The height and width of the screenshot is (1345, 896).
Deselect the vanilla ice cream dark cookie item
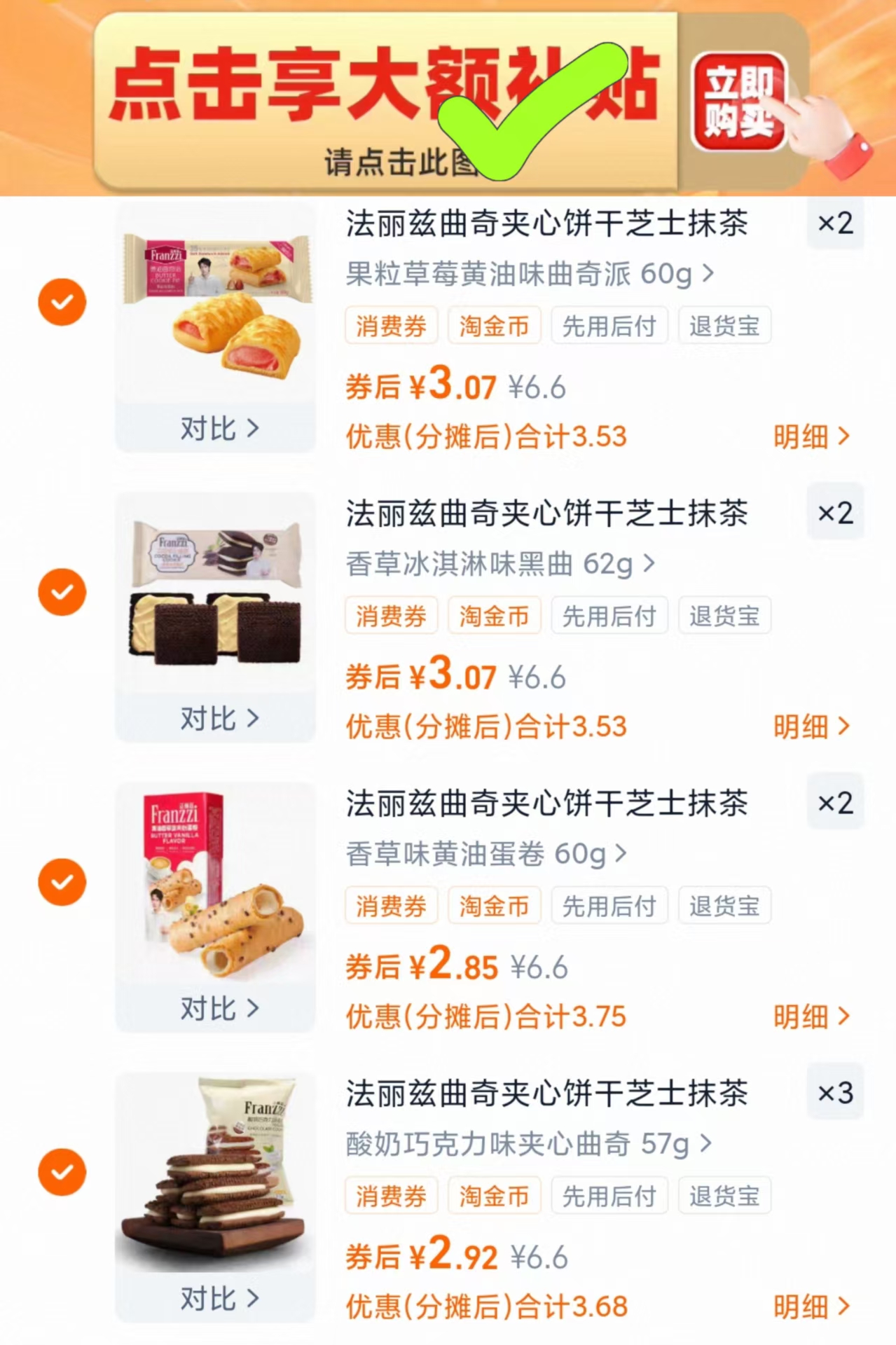click(62, 592)
